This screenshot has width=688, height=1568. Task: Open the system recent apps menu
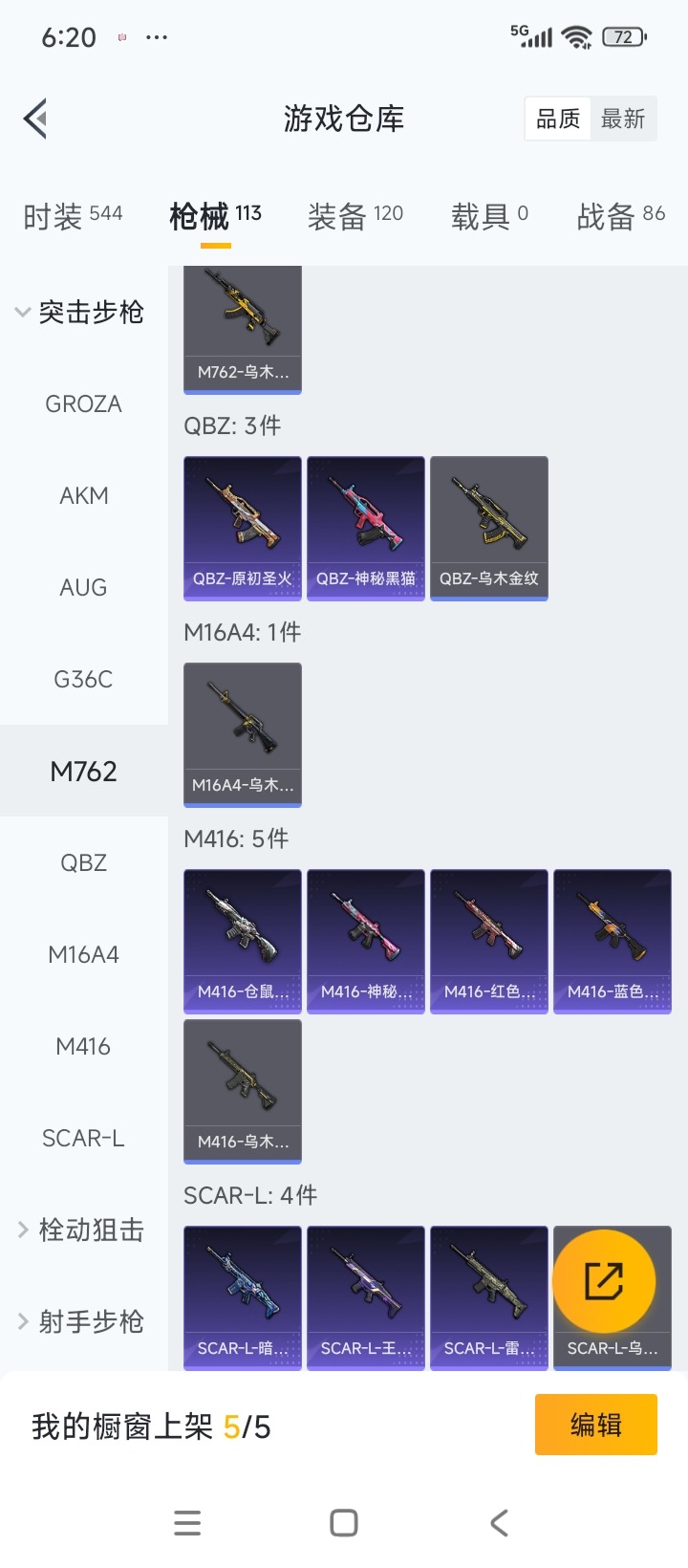click(187, 1523)
